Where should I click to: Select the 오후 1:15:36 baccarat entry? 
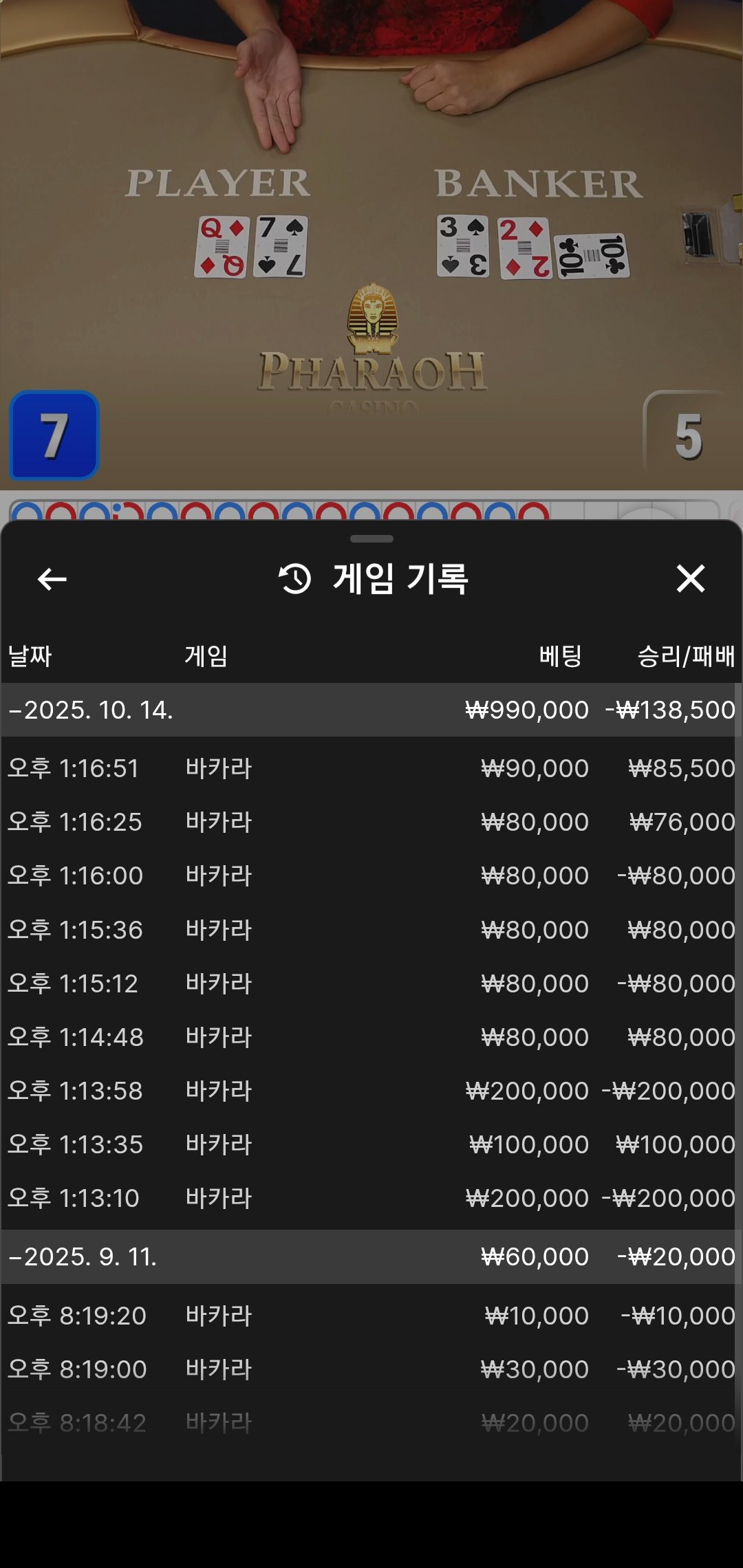(371, 930)
